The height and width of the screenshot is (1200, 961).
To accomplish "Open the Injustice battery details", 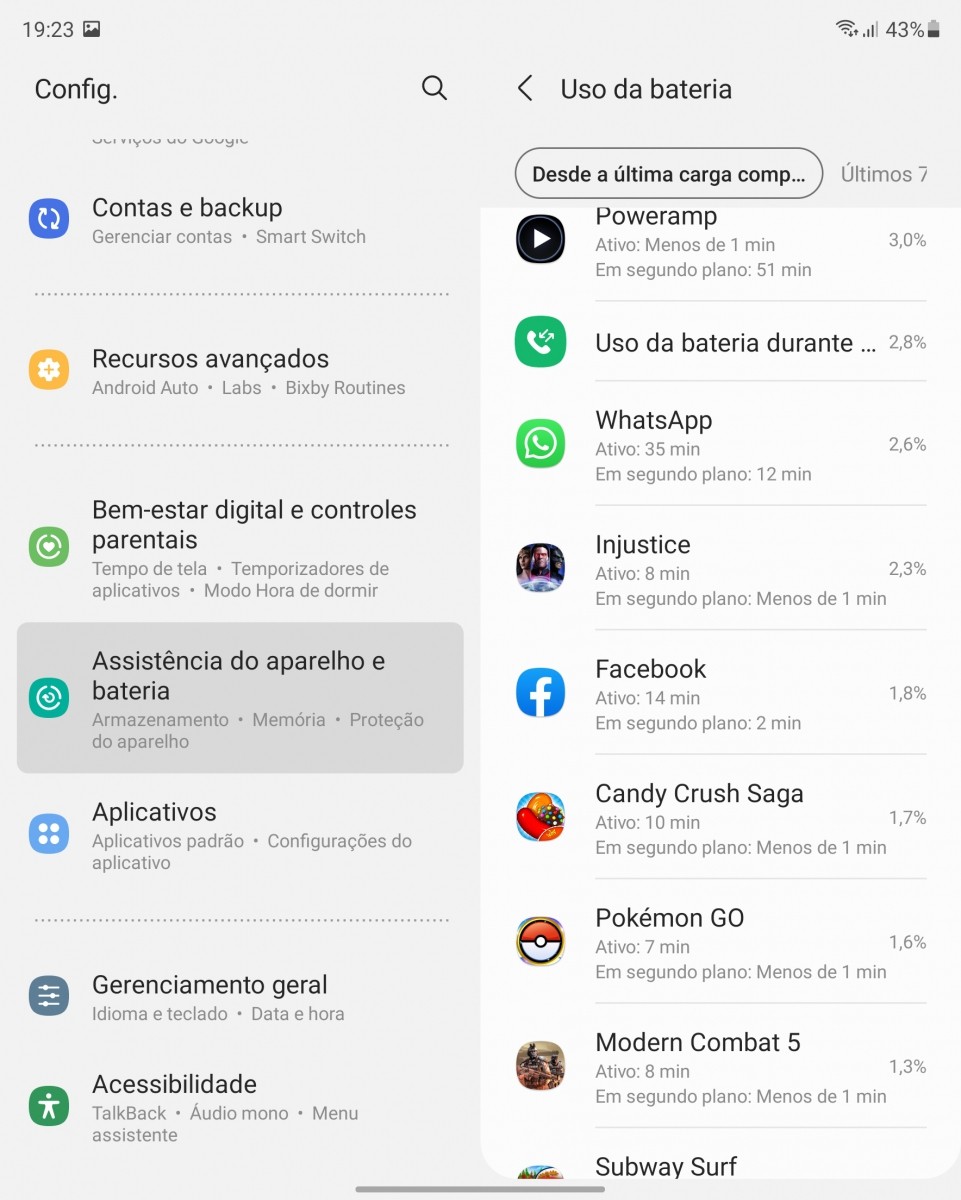I will (x=720, y=569).
